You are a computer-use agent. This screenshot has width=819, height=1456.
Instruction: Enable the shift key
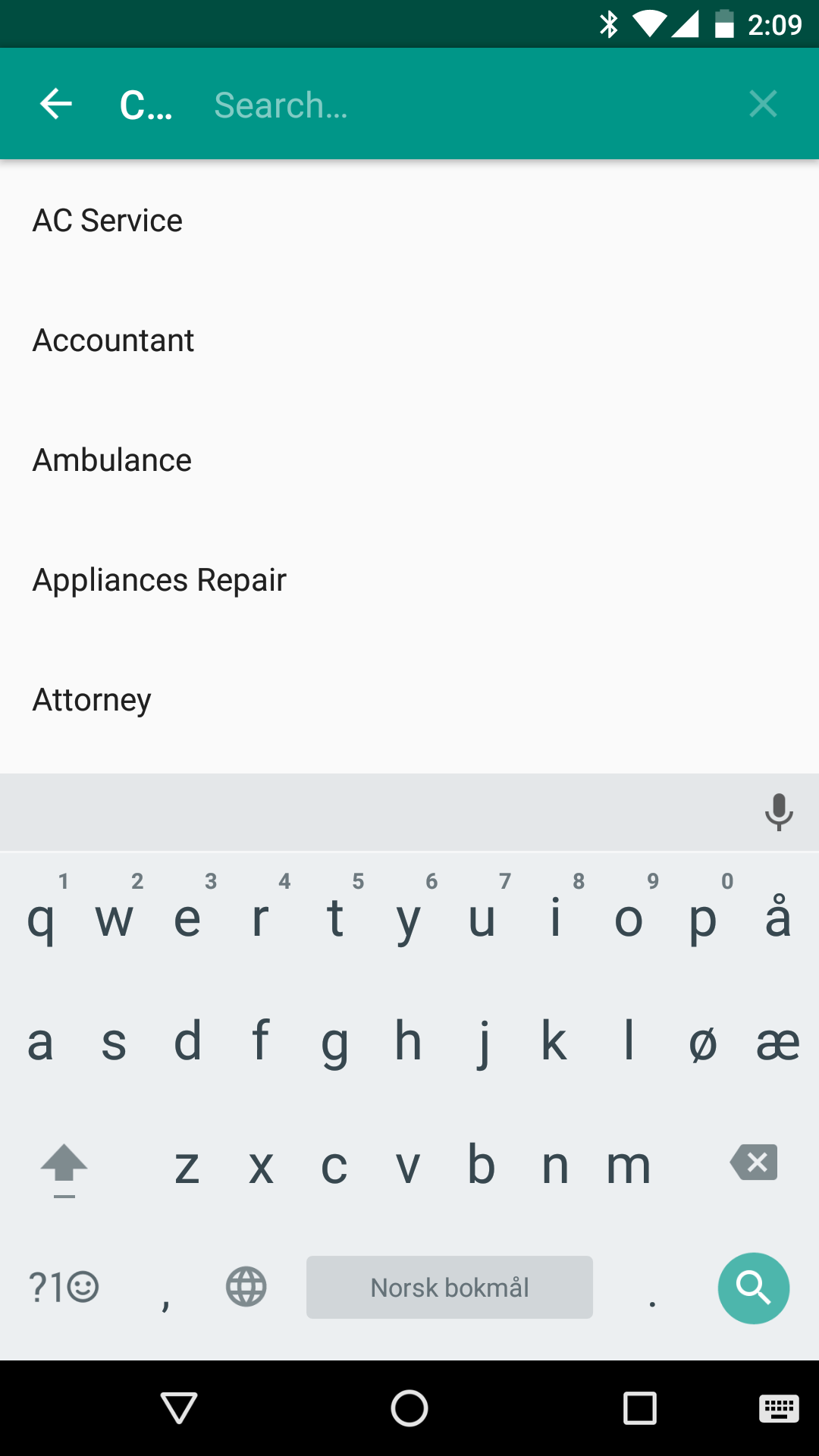pos(64,1168)
